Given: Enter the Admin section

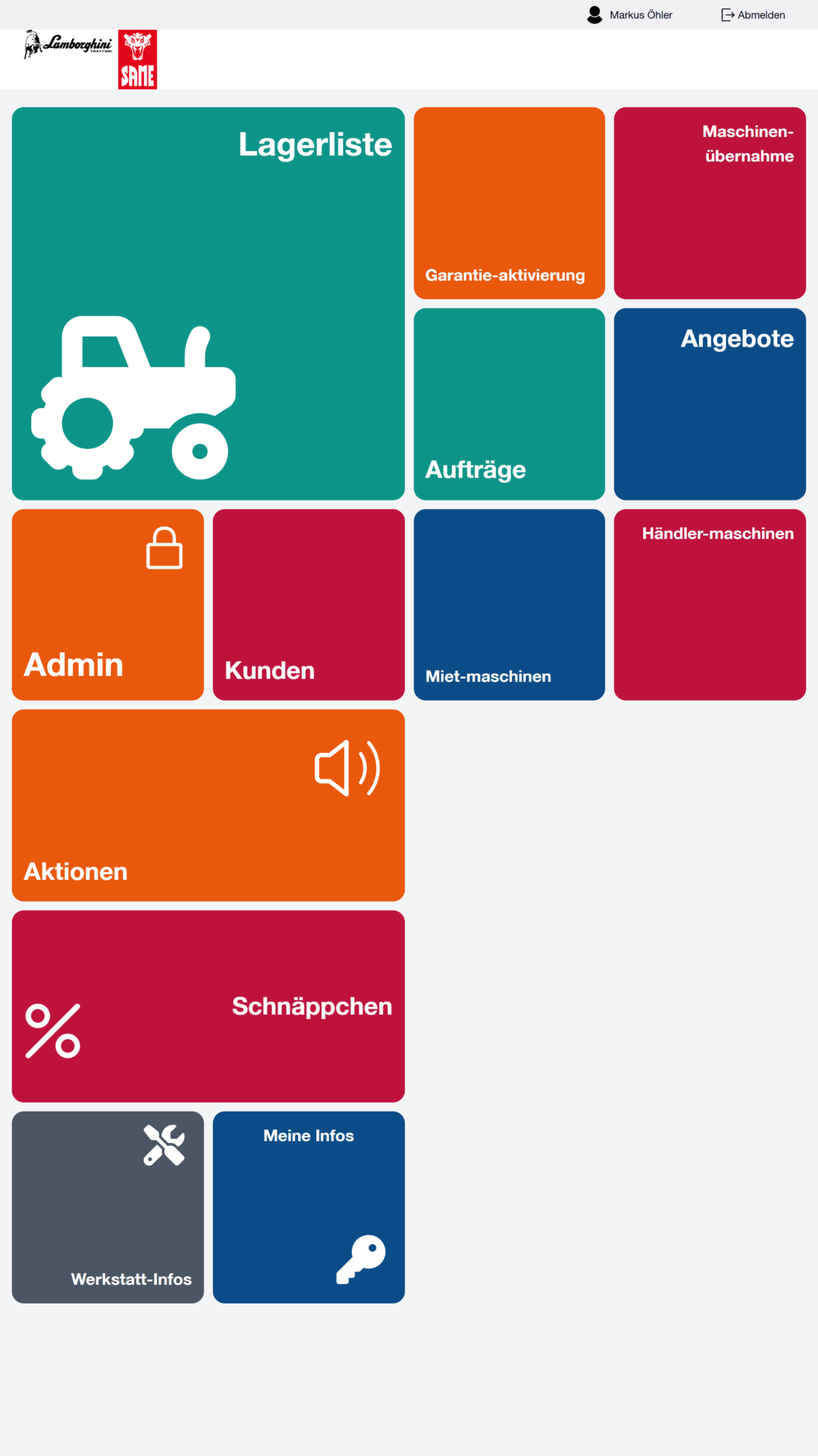Looking at the screenshot, I should point(108,604).
